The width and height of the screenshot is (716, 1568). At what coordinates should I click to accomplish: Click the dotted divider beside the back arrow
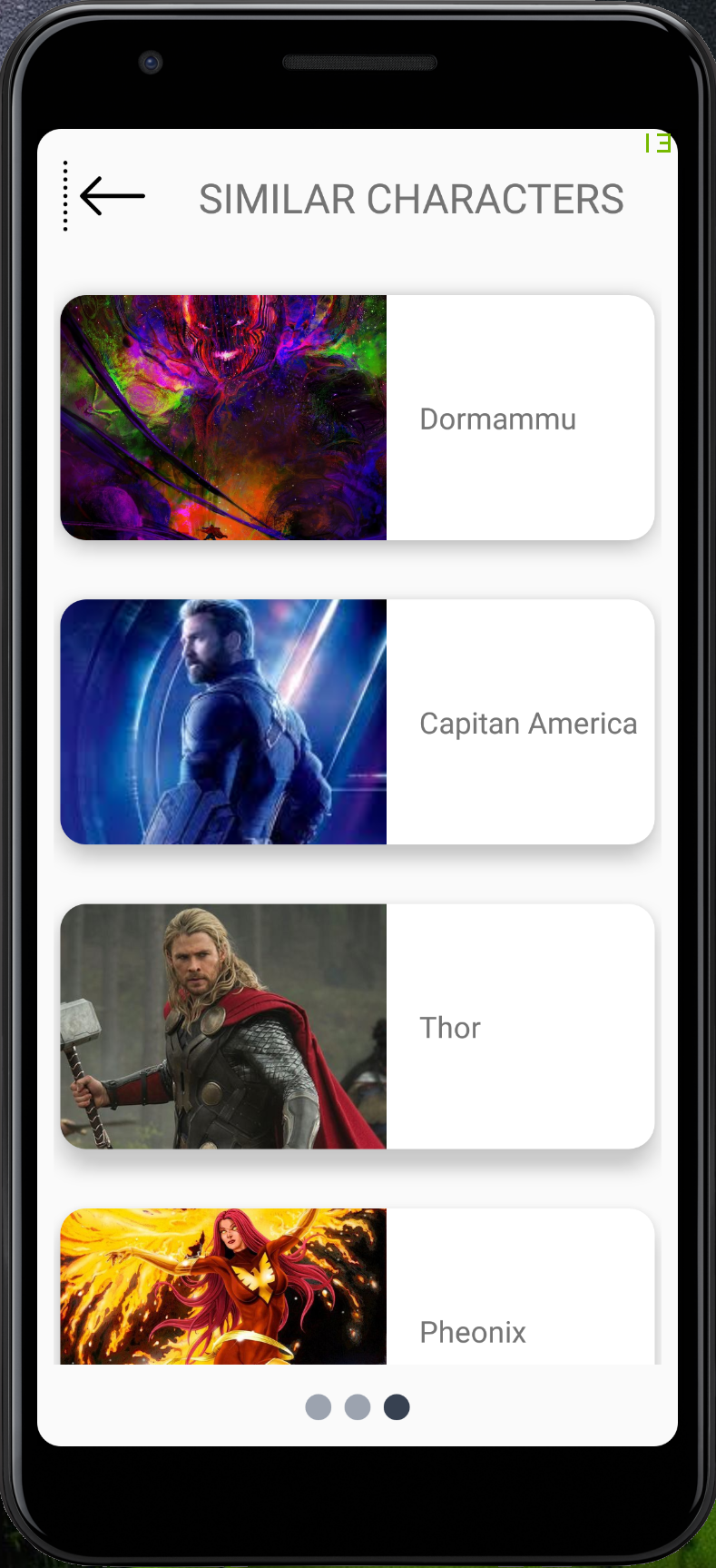(64, 196)
